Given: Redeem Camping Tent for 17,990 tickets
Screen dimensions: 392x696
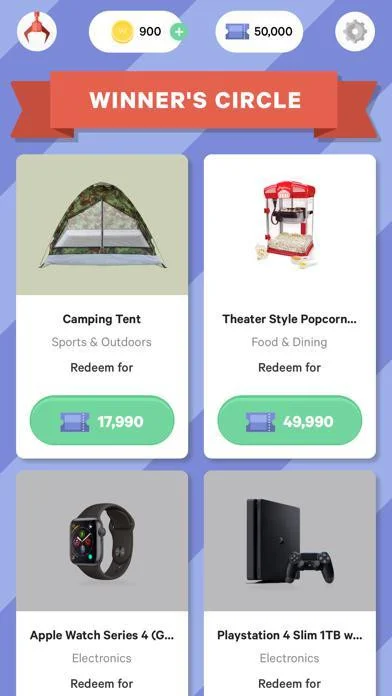Looking at the screenshot, I should (x=102, y=421).
